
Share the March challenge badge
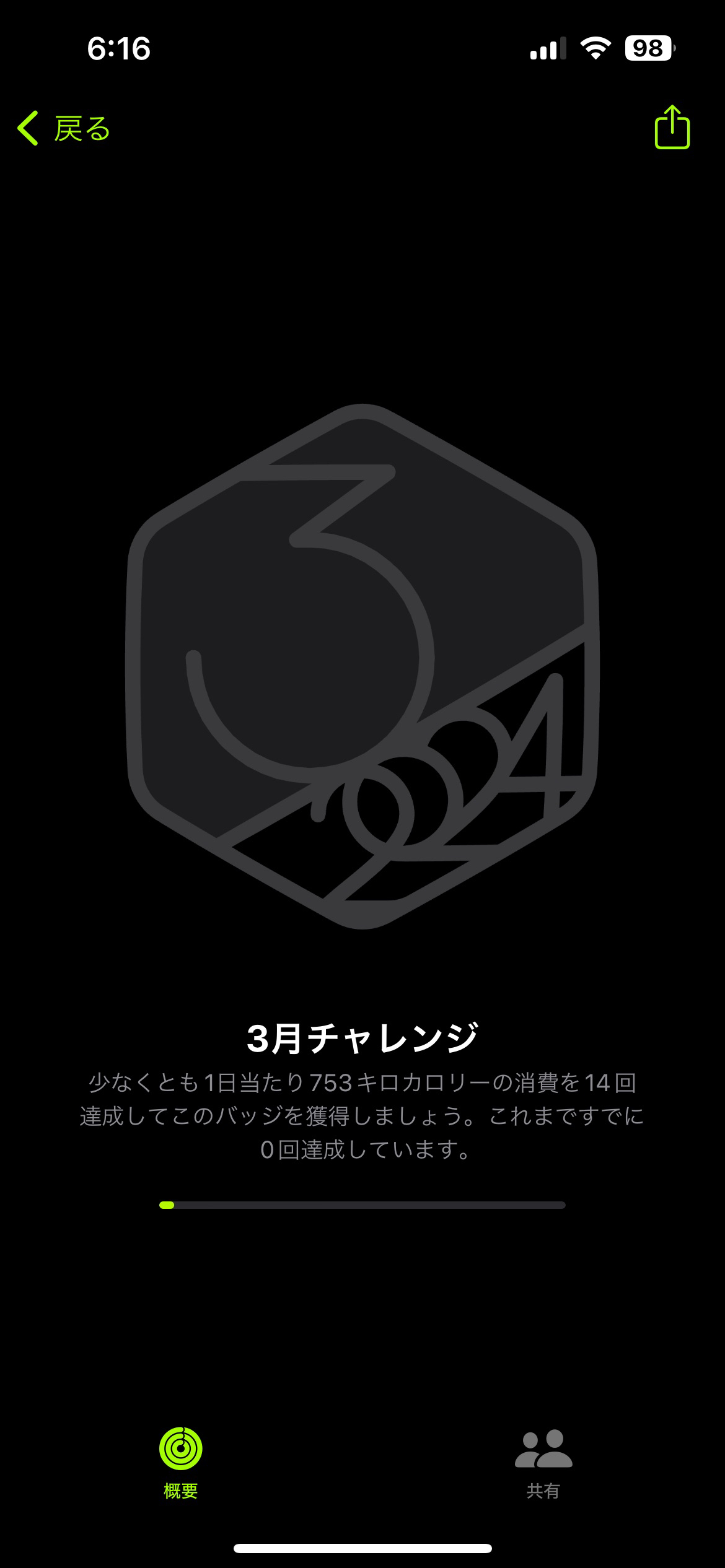click(672, 128)
